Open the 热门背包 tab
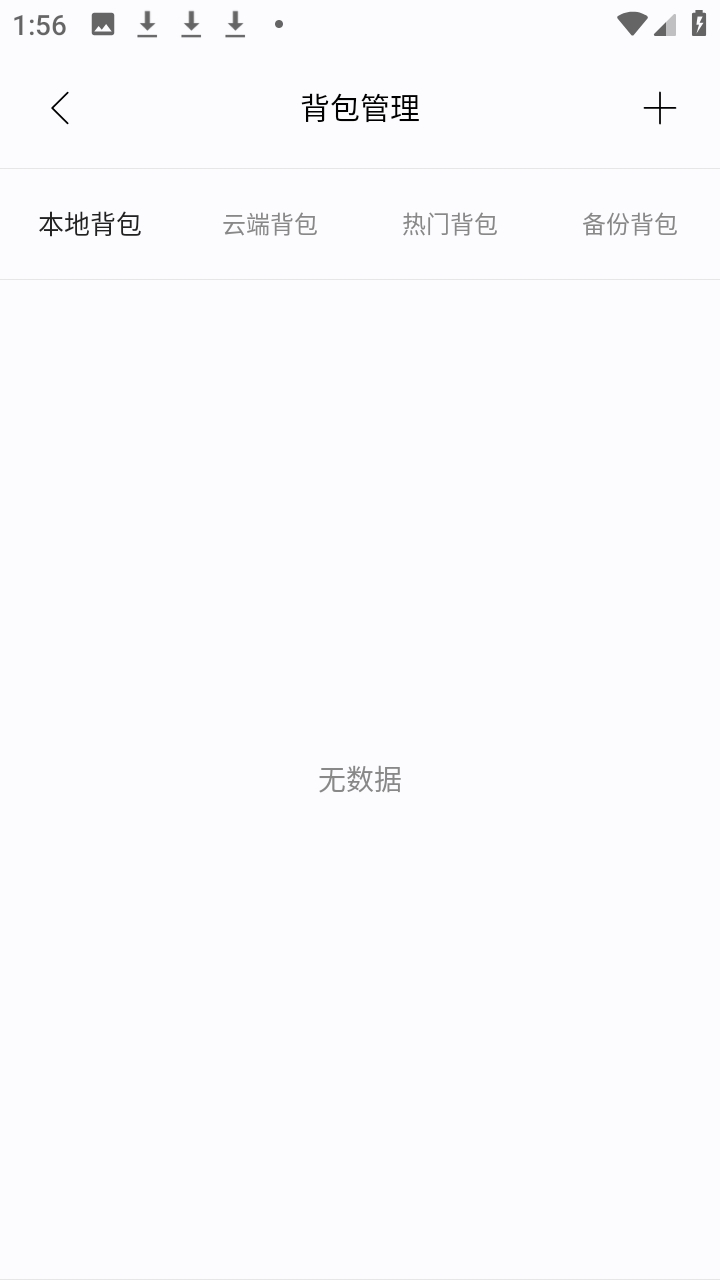 [x=450, y=224]
